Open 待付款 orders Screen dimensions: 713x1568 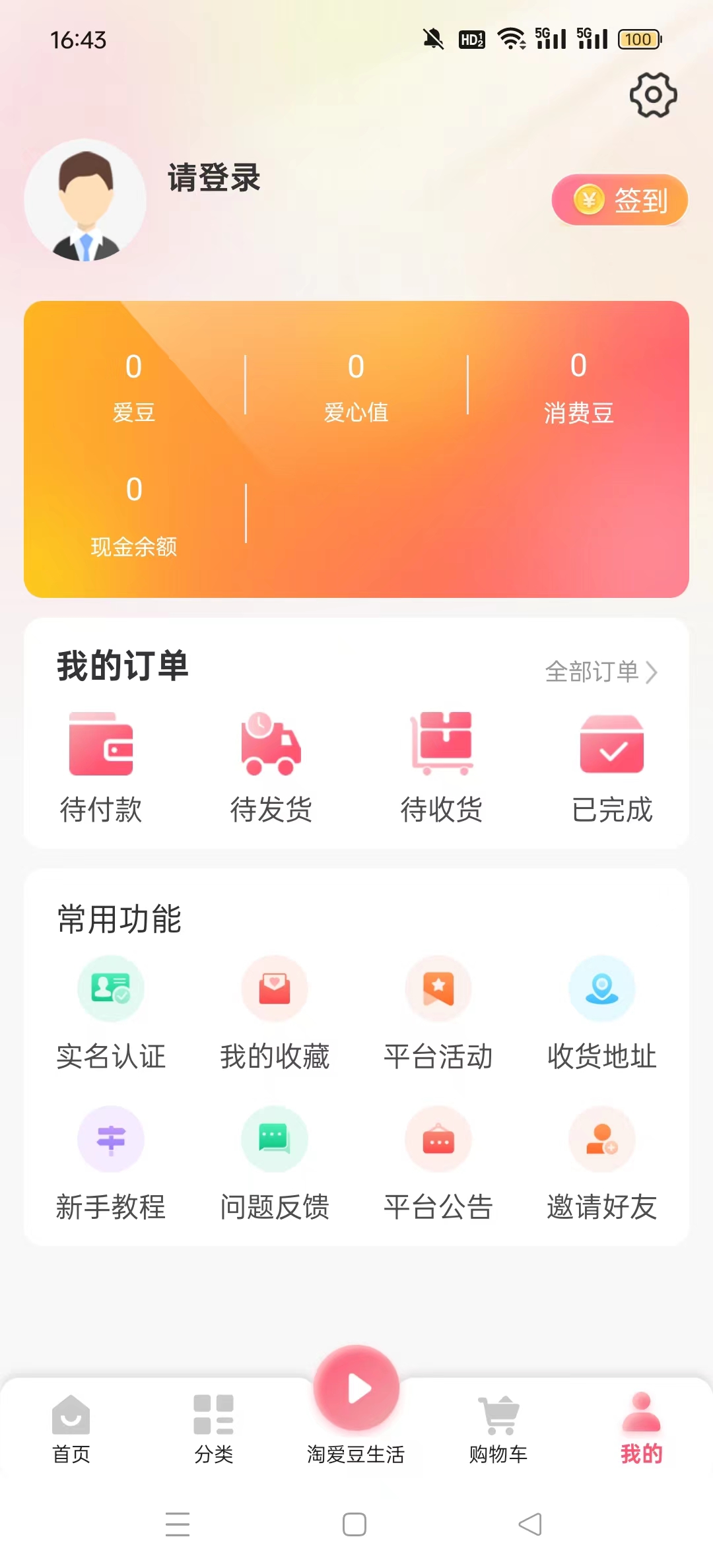coord(101,768)
